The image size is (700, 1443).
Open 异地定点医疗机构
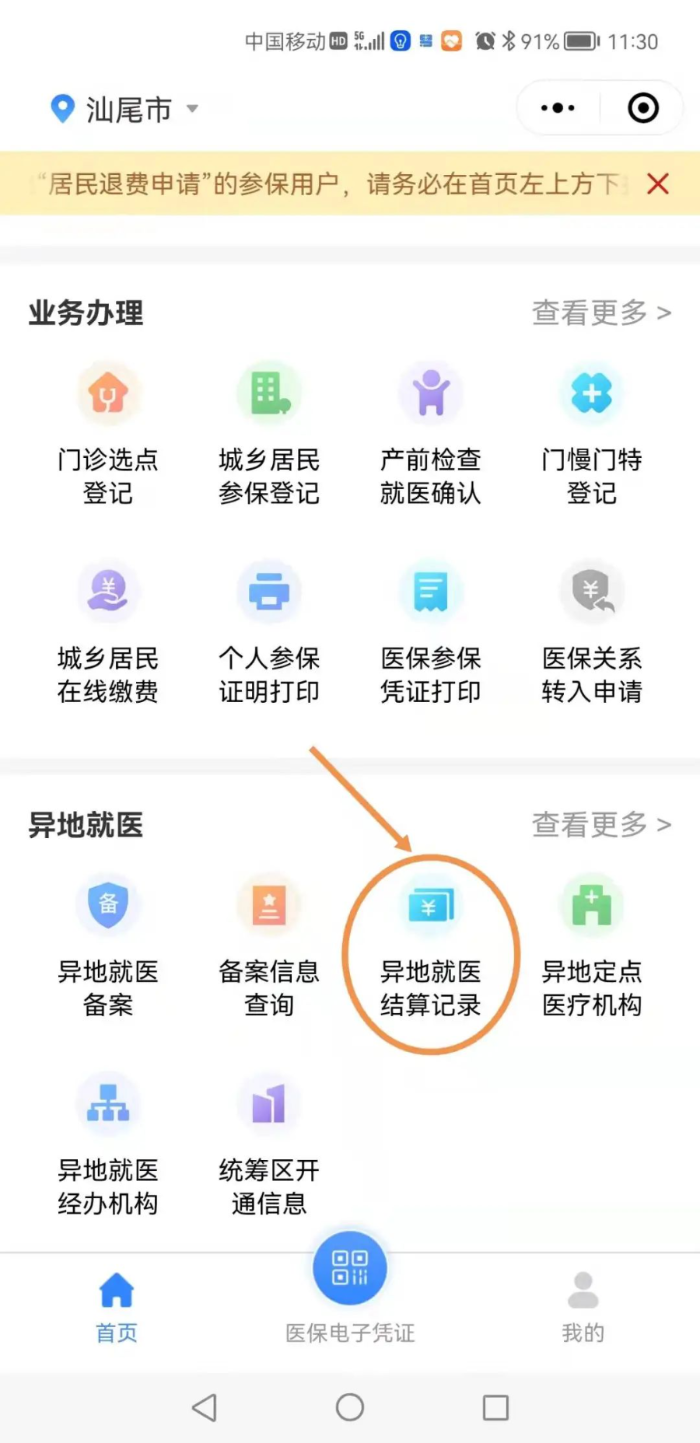tap(591, 945)
